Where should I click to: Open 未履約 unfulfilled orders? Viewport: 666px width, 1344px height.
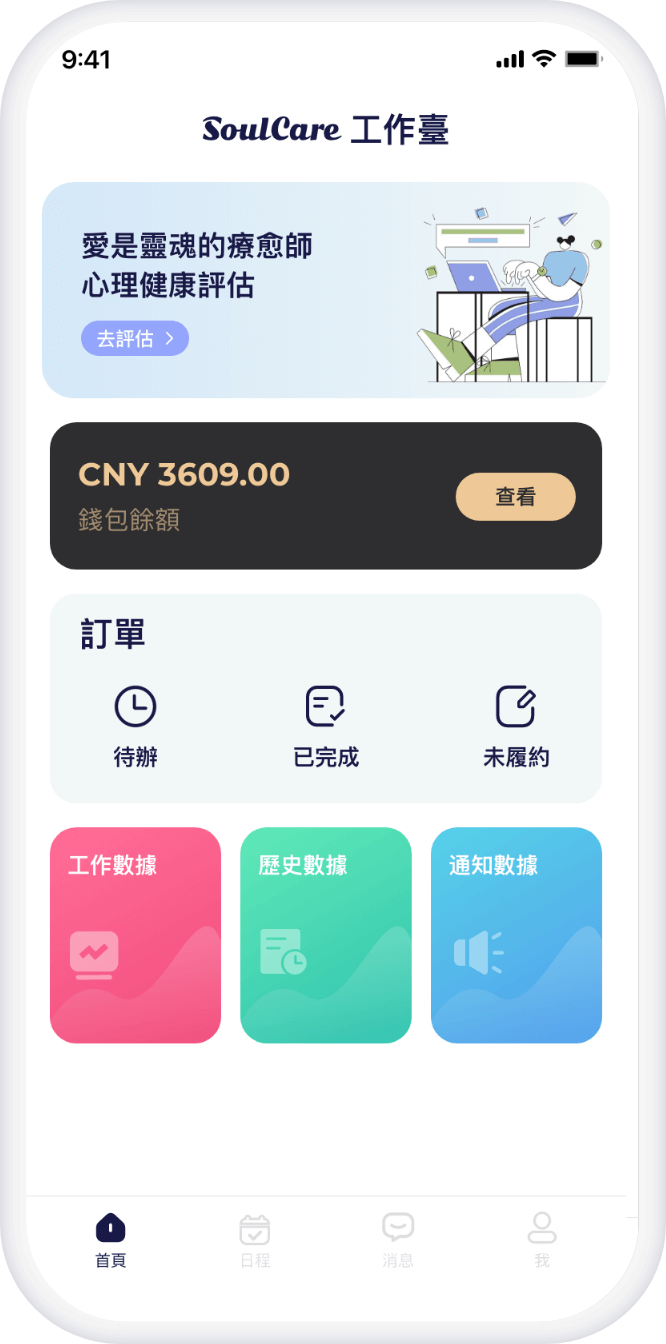516,727
